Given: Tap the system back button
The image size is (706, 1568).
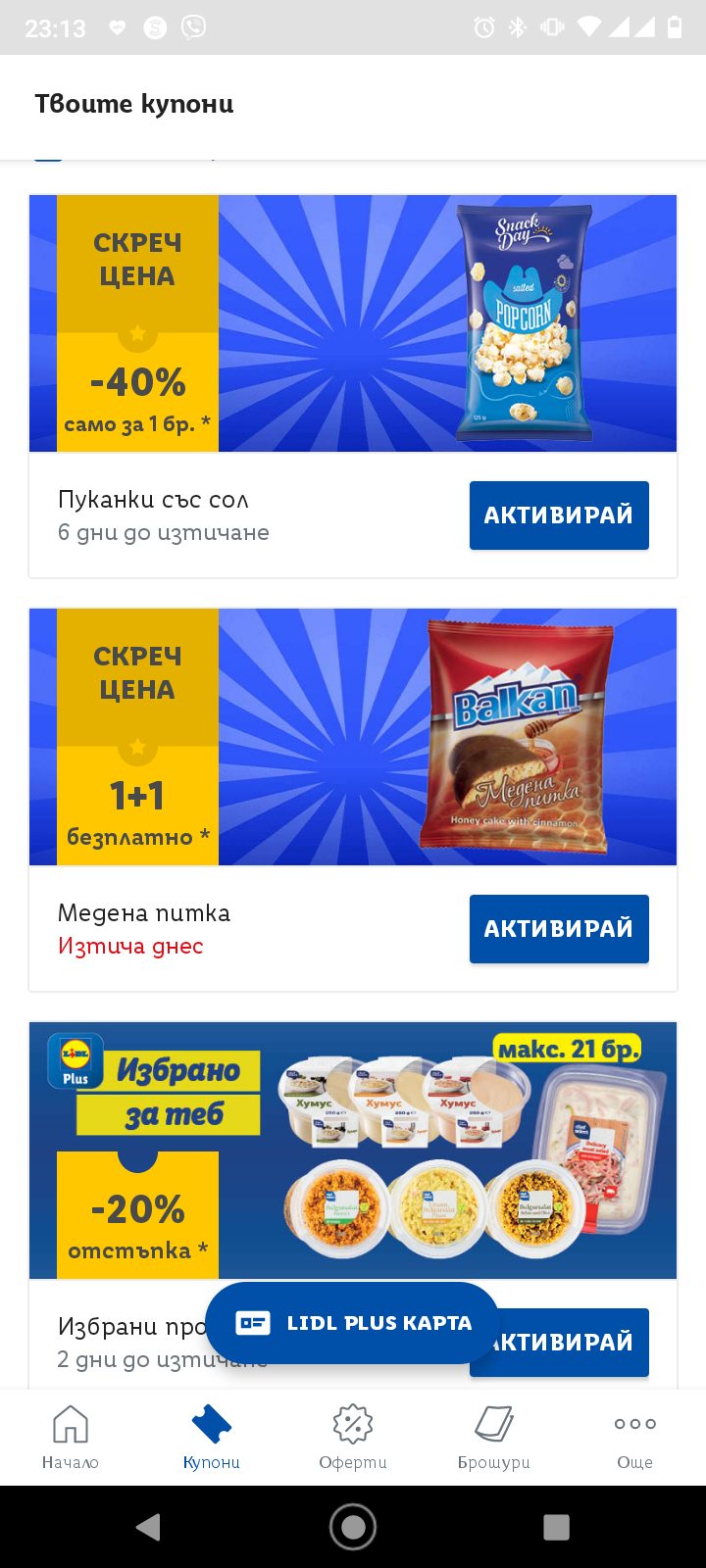Looking at the screenshot, I should [x=149, y=1527].
